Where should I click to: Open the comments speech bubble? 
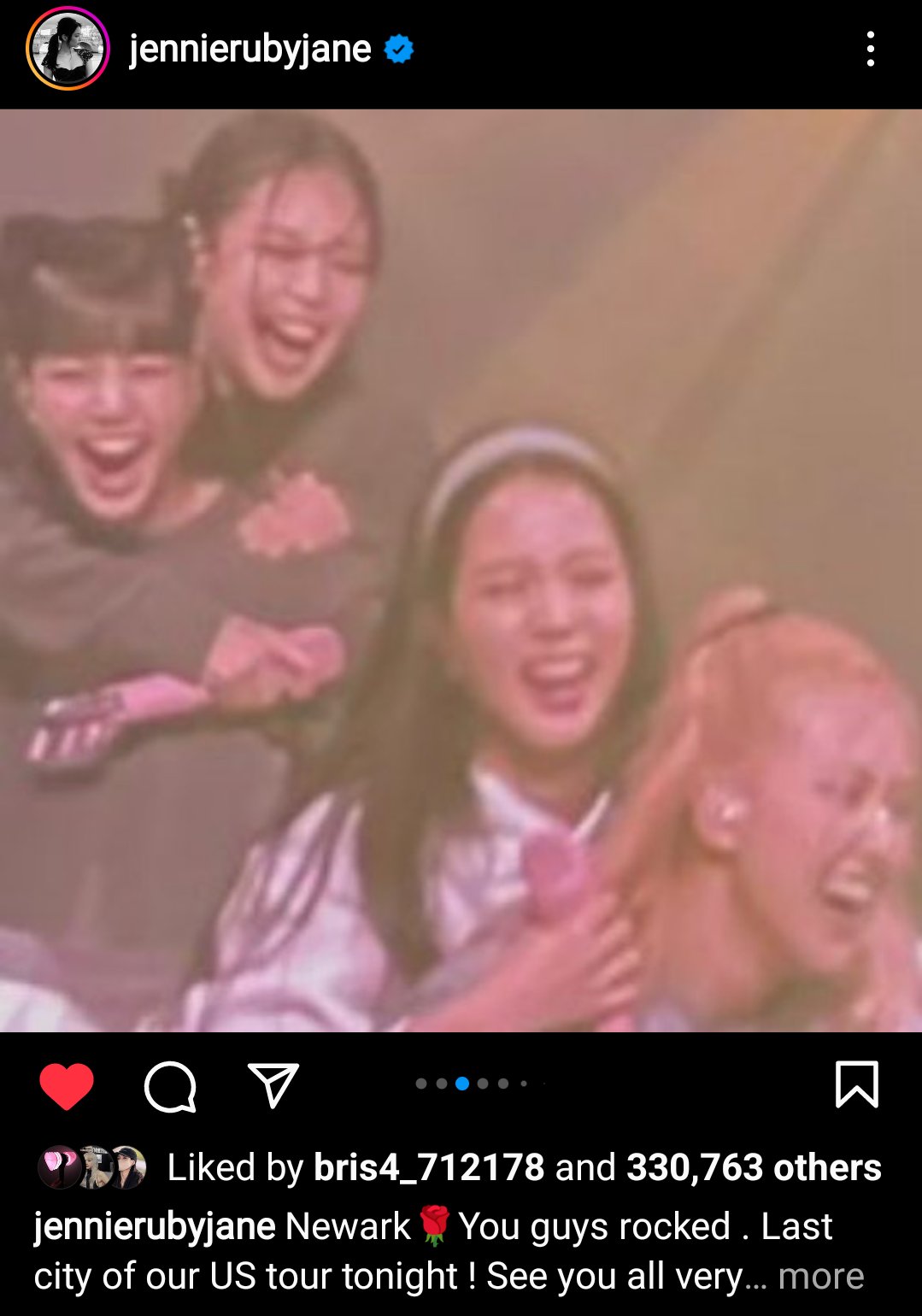coord(170,1086)
